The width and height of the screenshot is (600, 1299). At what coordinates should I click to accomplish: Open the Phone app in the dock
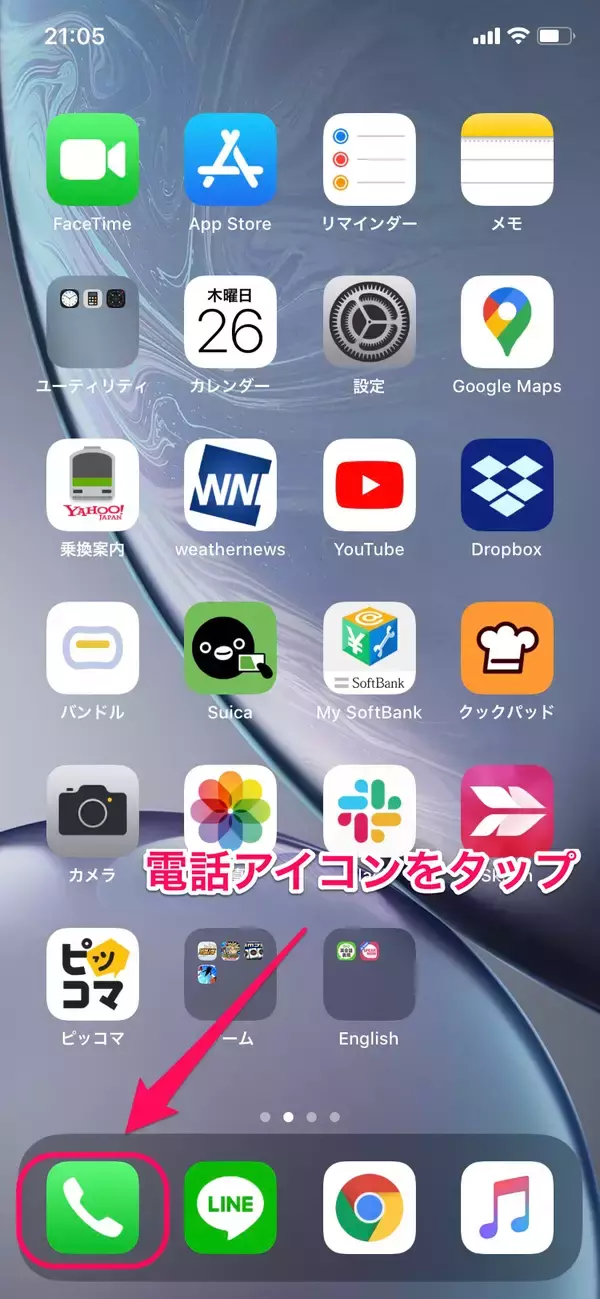pyautogui.click(x=93, y=1207)
